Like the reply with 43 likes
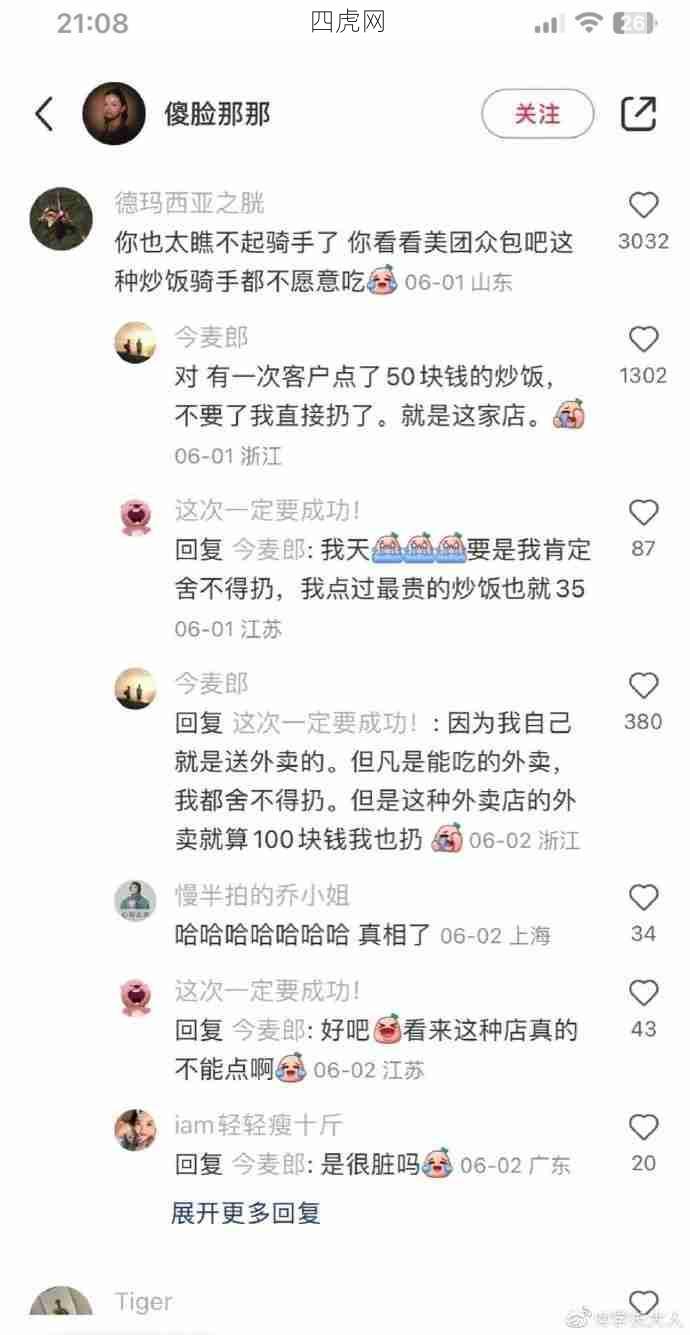This screenshot has height=1335, width=690. pyautogui.click(x=643, y=993)
